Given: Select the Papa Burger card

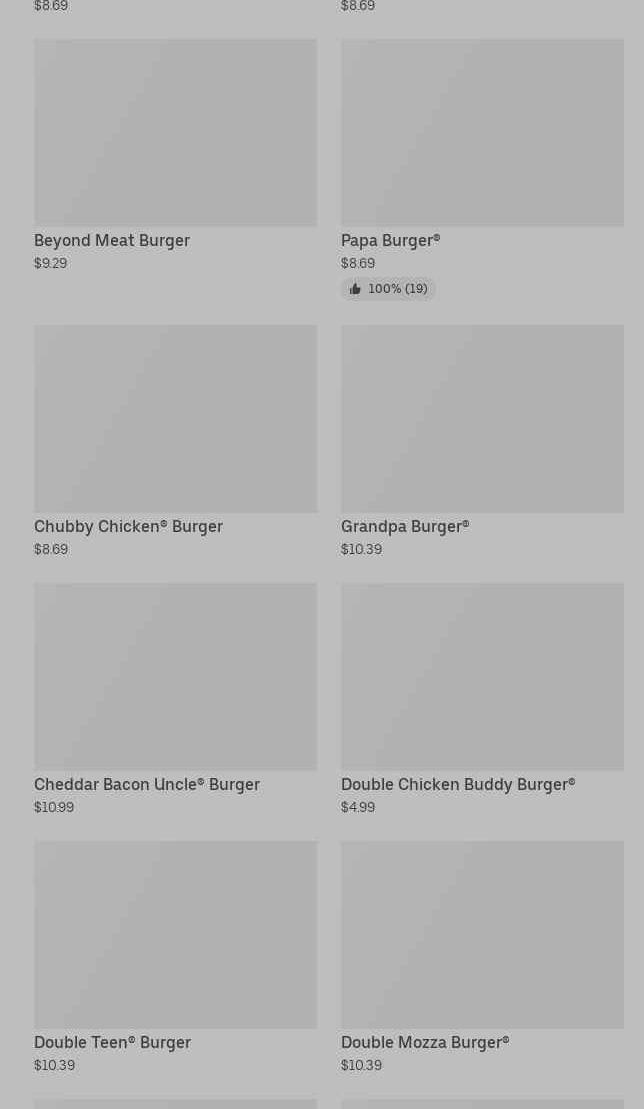Looking at the screenshot, I should click(482, 169).
